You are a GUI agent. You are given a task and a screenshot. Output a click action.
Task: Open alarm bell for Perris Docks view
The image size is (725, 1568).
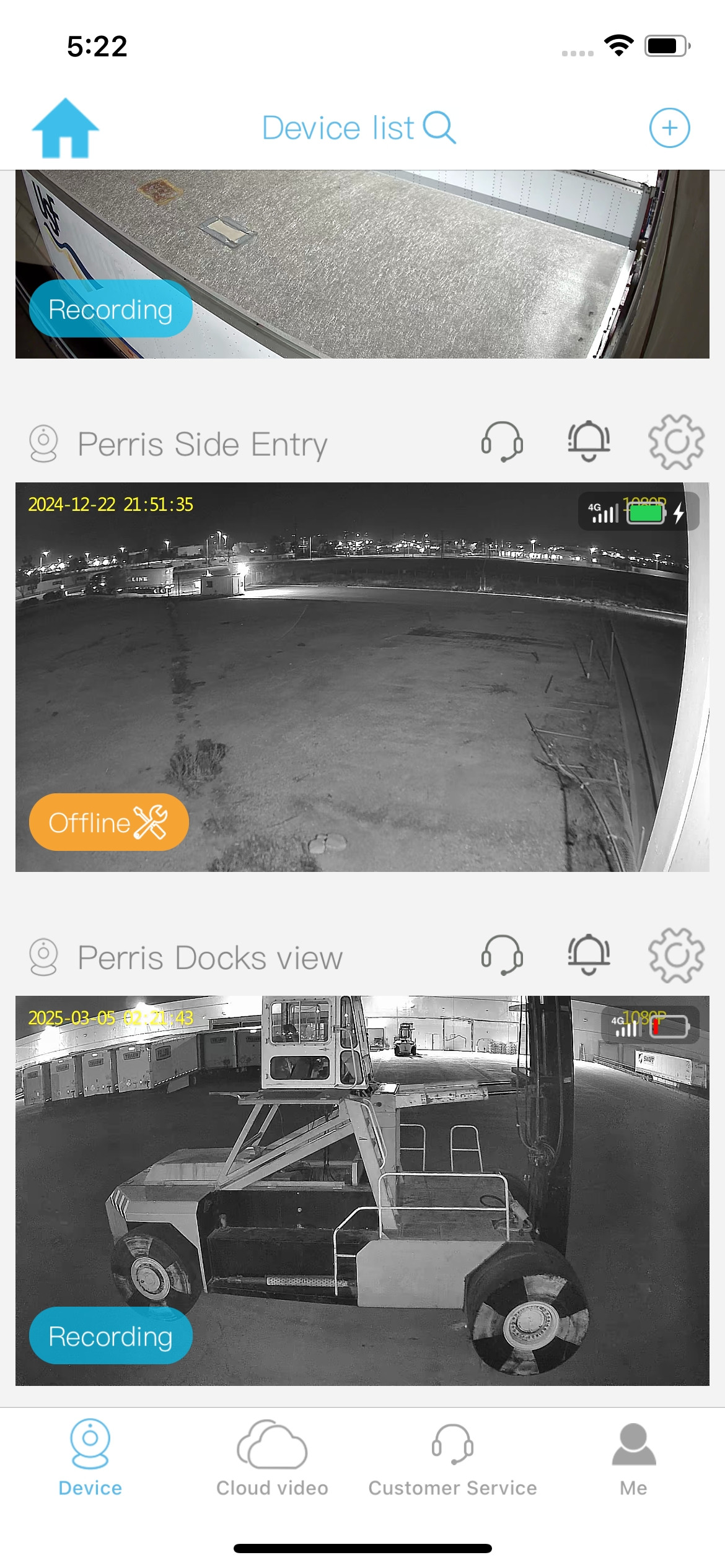tap(589, 956)
